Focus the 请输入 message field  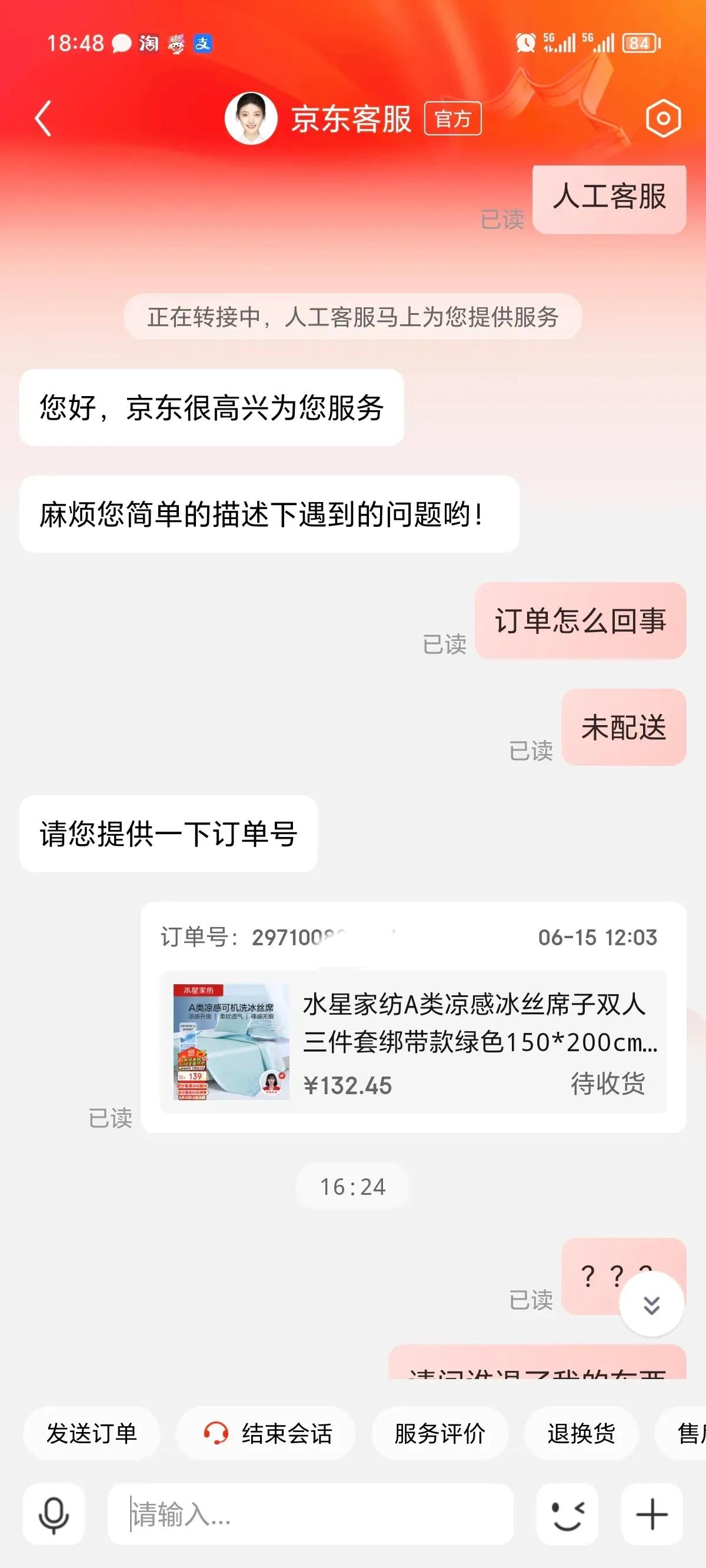(x=311, y=1514)
